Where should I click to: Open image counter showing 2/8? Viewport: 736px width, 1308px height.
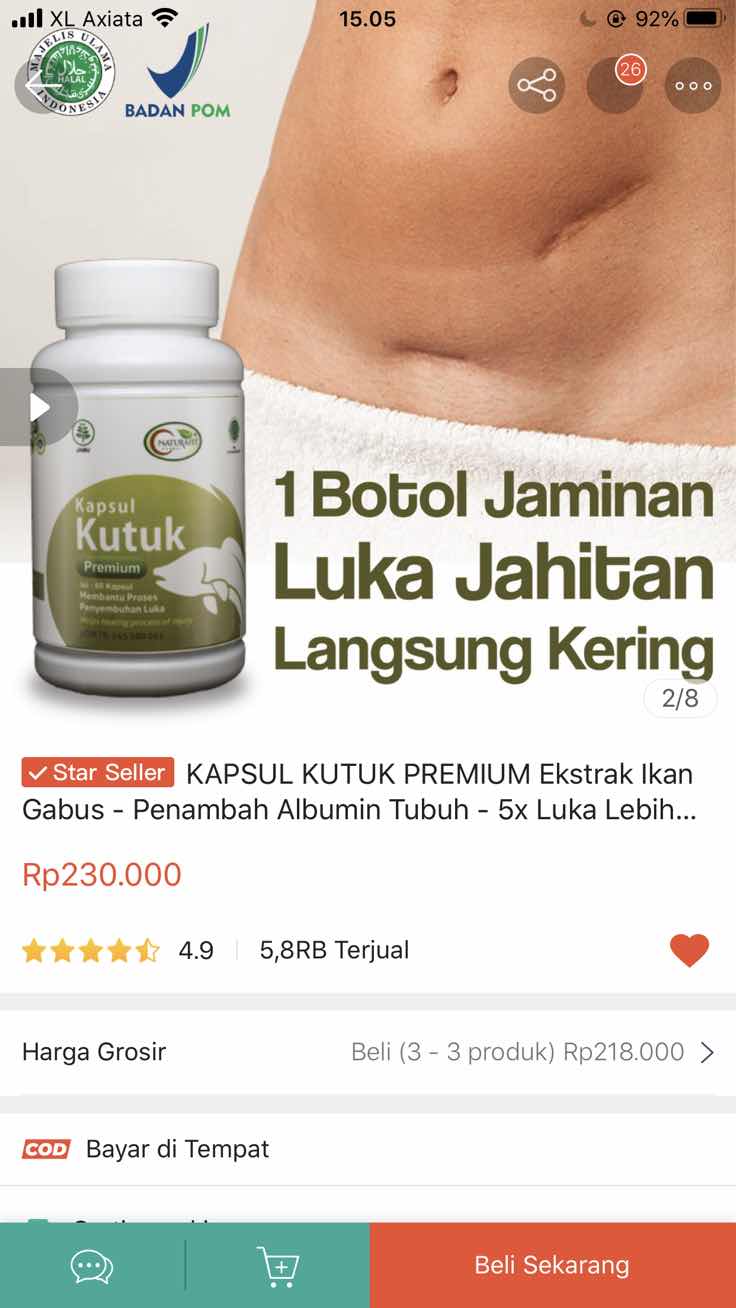pyautogui.click(x=680, y=699)
